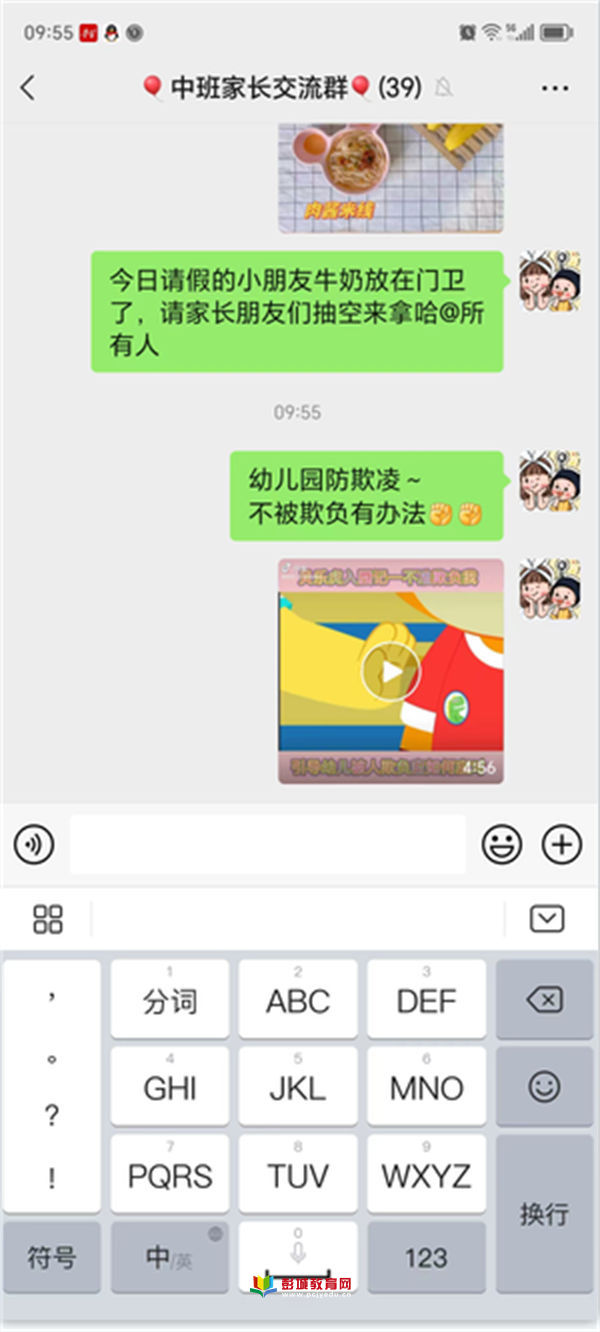Tap the keyboard emoji key
The width and height of the screenshot is (600, 1332).
pyautogui.click(x=545, y=1087)
